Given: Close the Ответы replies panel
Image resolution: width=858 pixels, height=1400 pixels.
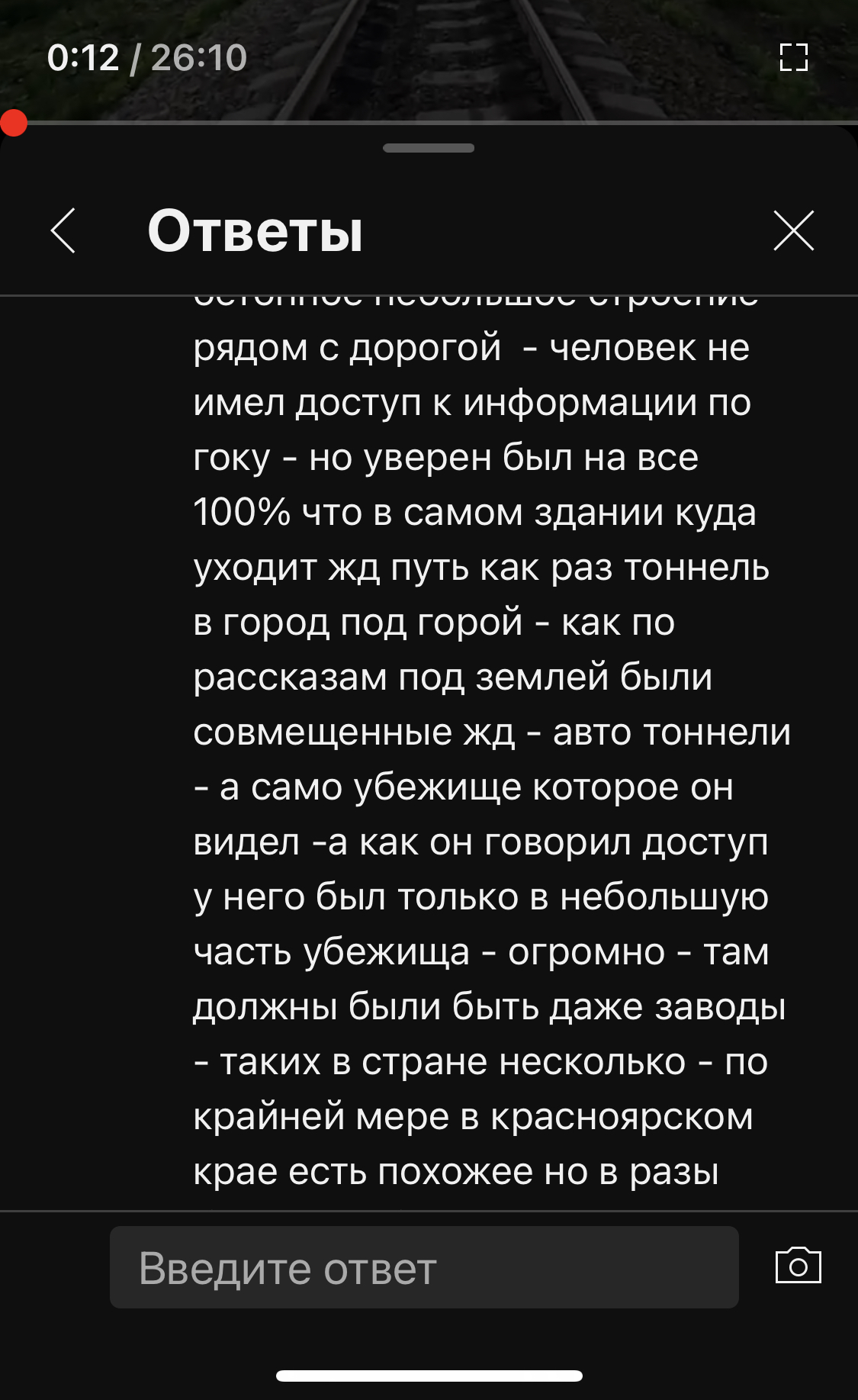Looking at the screenshot, I should coord(793,230).
